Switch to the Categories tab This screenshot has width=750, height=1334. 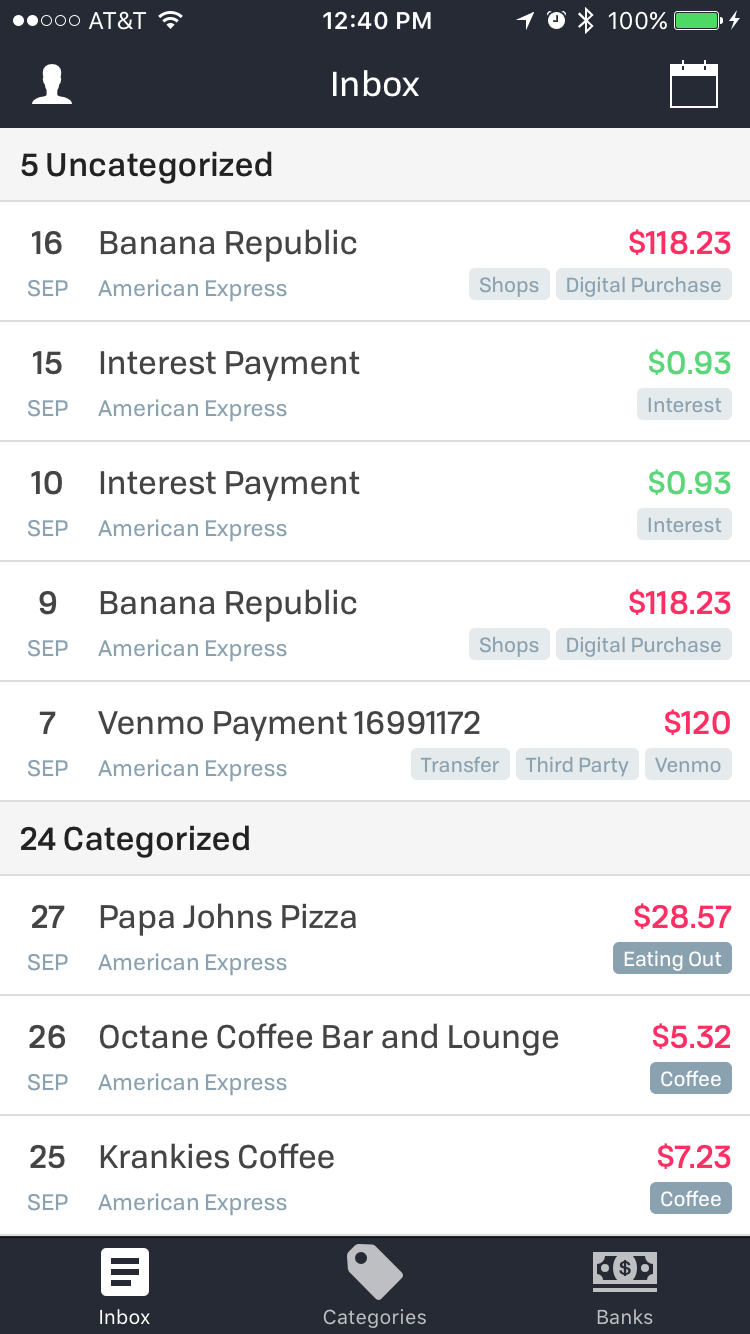point(374,1285)
